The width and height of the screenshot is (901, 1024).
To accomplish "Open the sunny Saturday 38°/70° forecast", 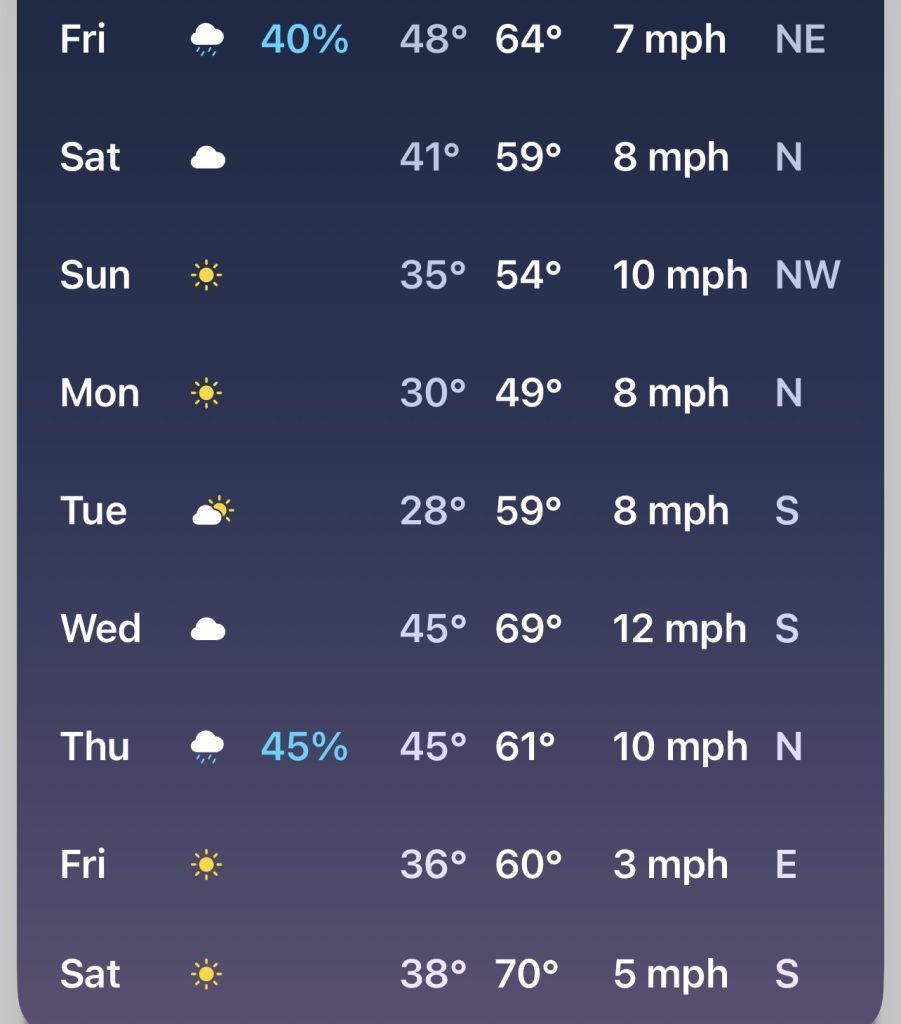I will click(450, 974).
